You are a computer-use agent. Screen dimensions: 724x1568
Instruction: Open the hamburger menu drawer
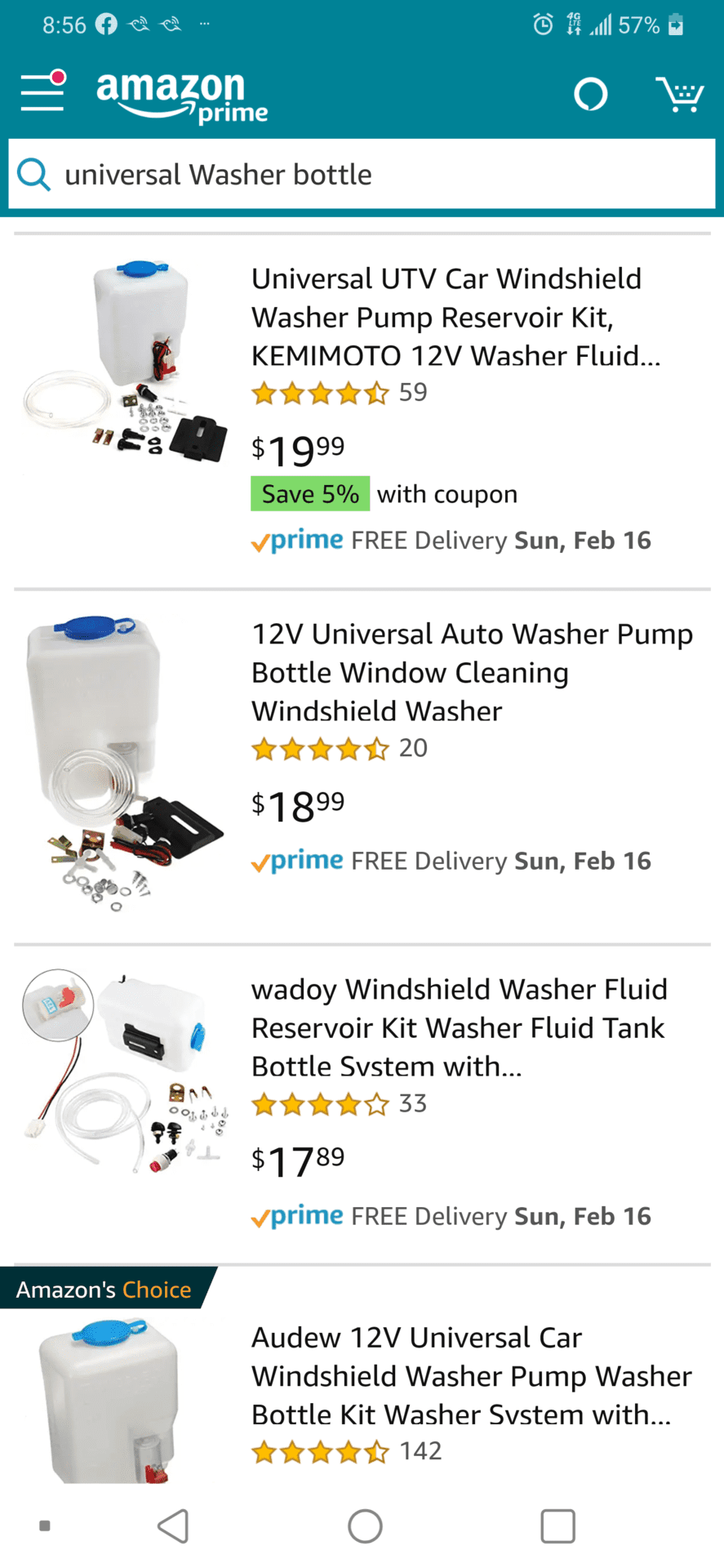click(x=42, y=91)
